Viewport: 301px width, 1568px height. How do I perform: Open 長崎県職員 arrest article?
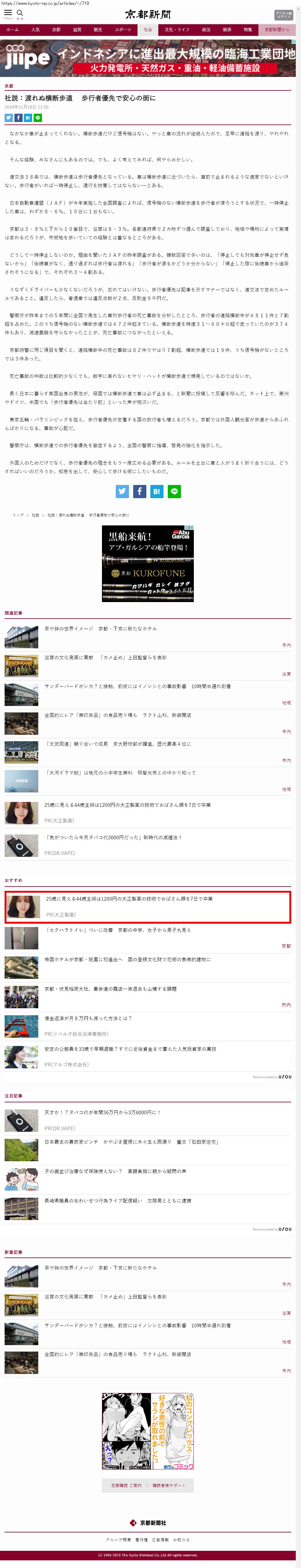point(117,1201)
